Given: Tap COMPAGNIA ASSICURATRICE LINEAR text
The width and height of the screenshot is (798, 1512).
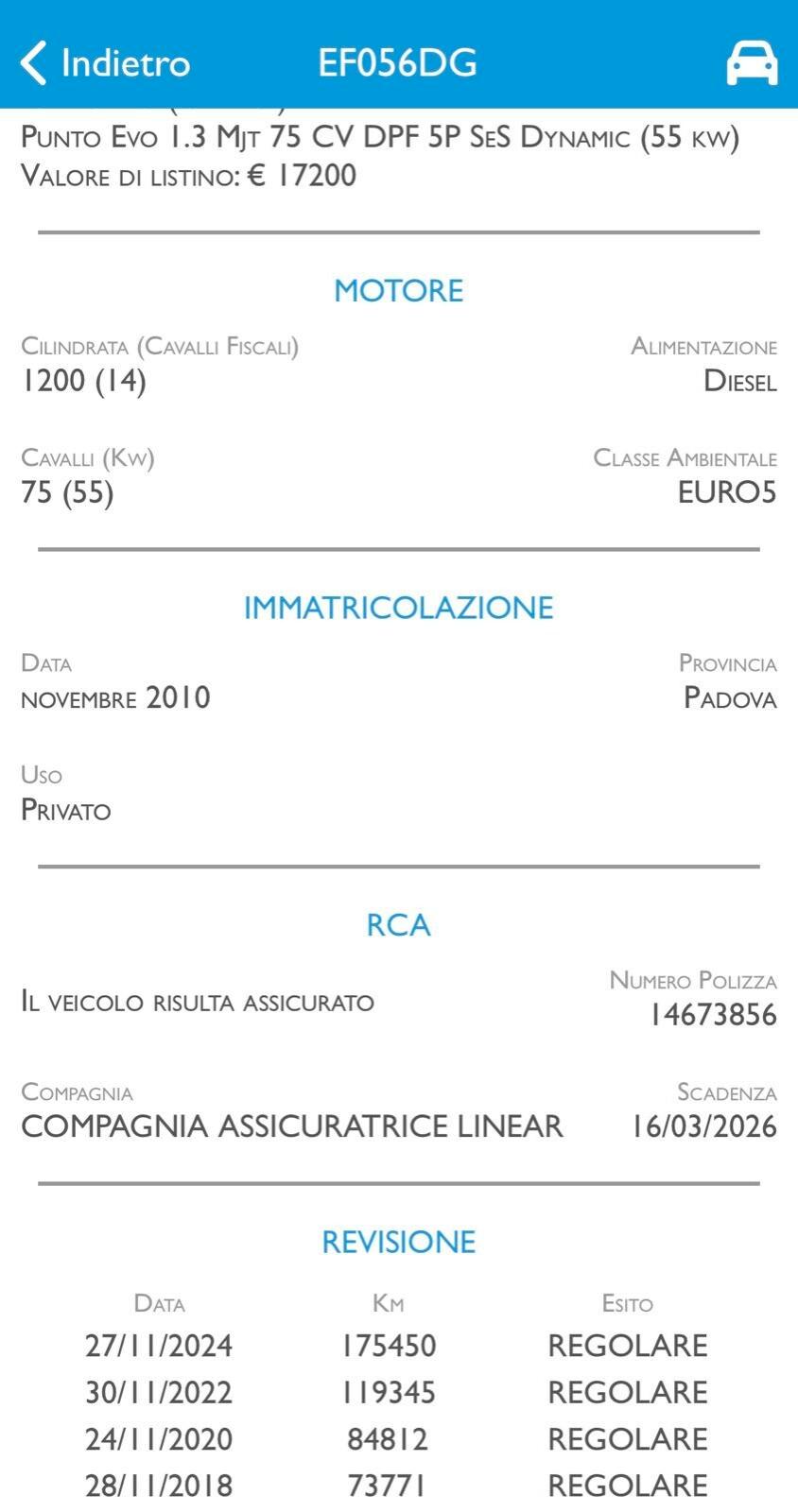Looking at the screenshot, I should 290,1125.
